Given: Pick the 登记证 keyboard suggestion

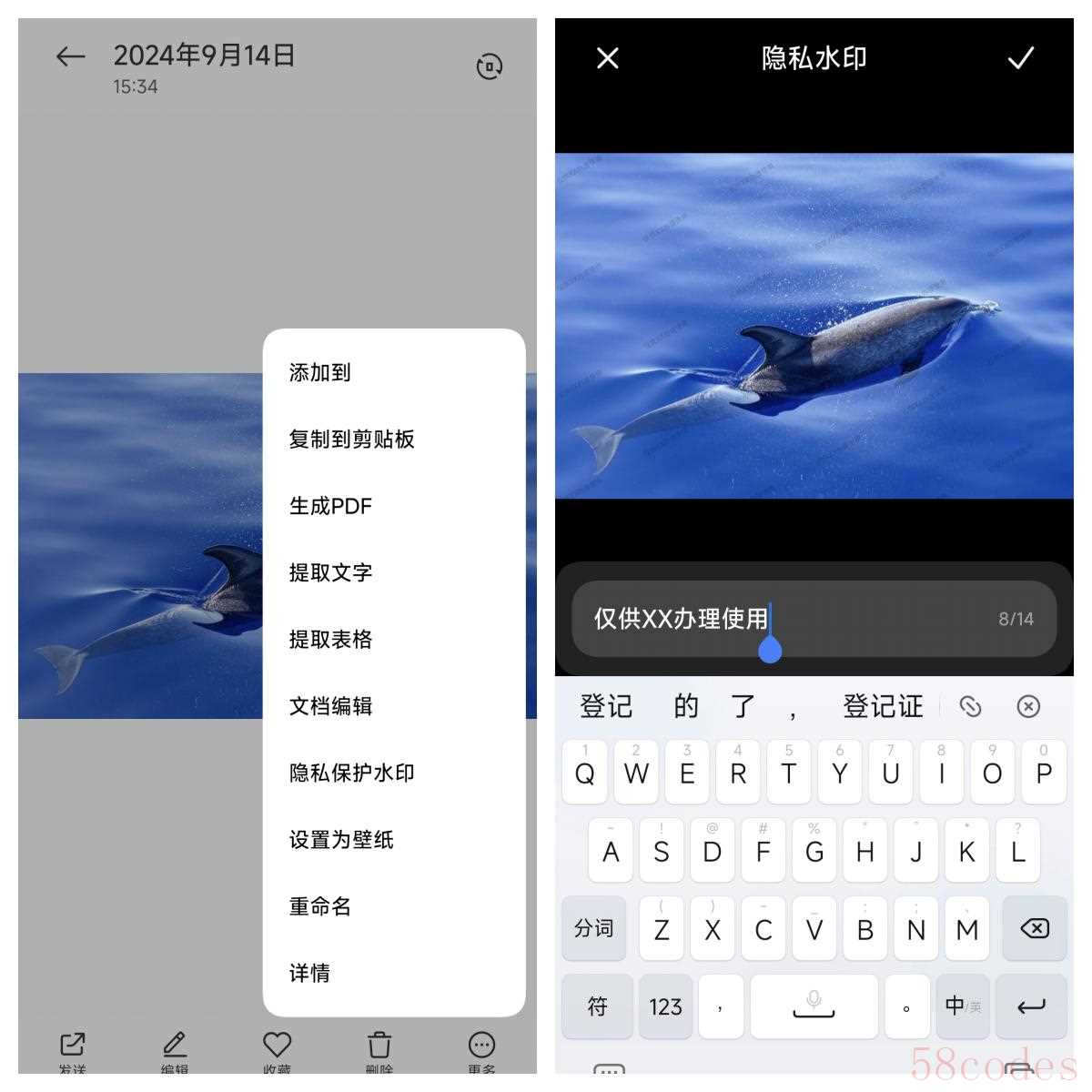Looking at the screenshot, I should coord(882,706).
